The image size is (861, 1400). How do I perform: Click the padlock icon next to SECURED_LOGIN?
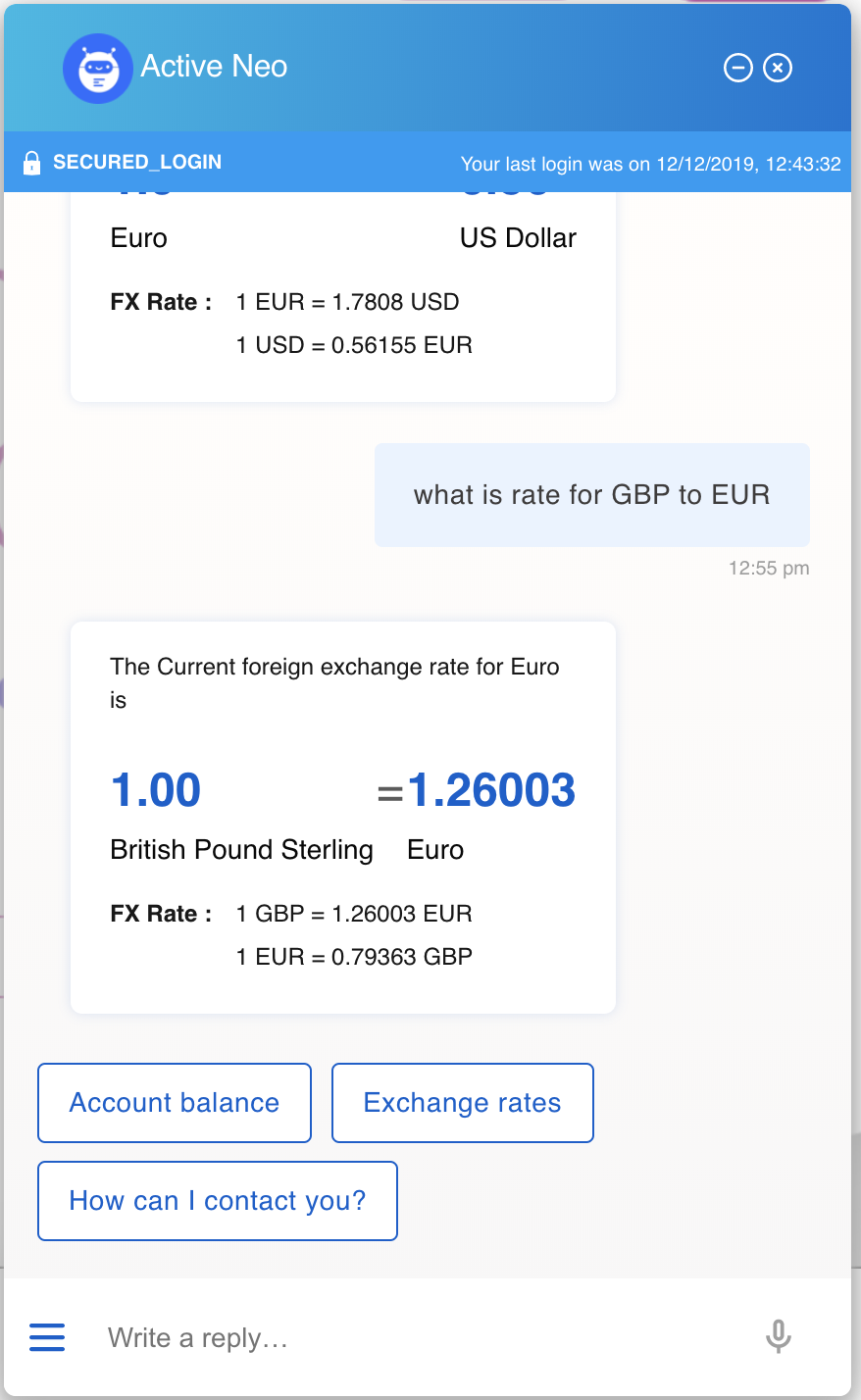click(x=33, y=162)
